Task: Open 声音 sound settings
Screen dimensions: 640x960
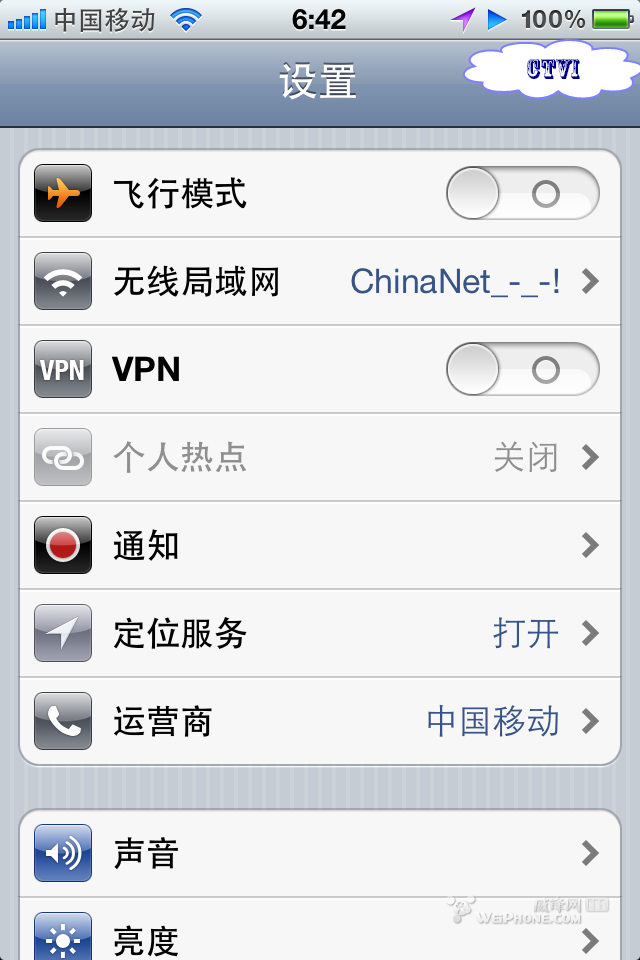Action: point(320,854)
